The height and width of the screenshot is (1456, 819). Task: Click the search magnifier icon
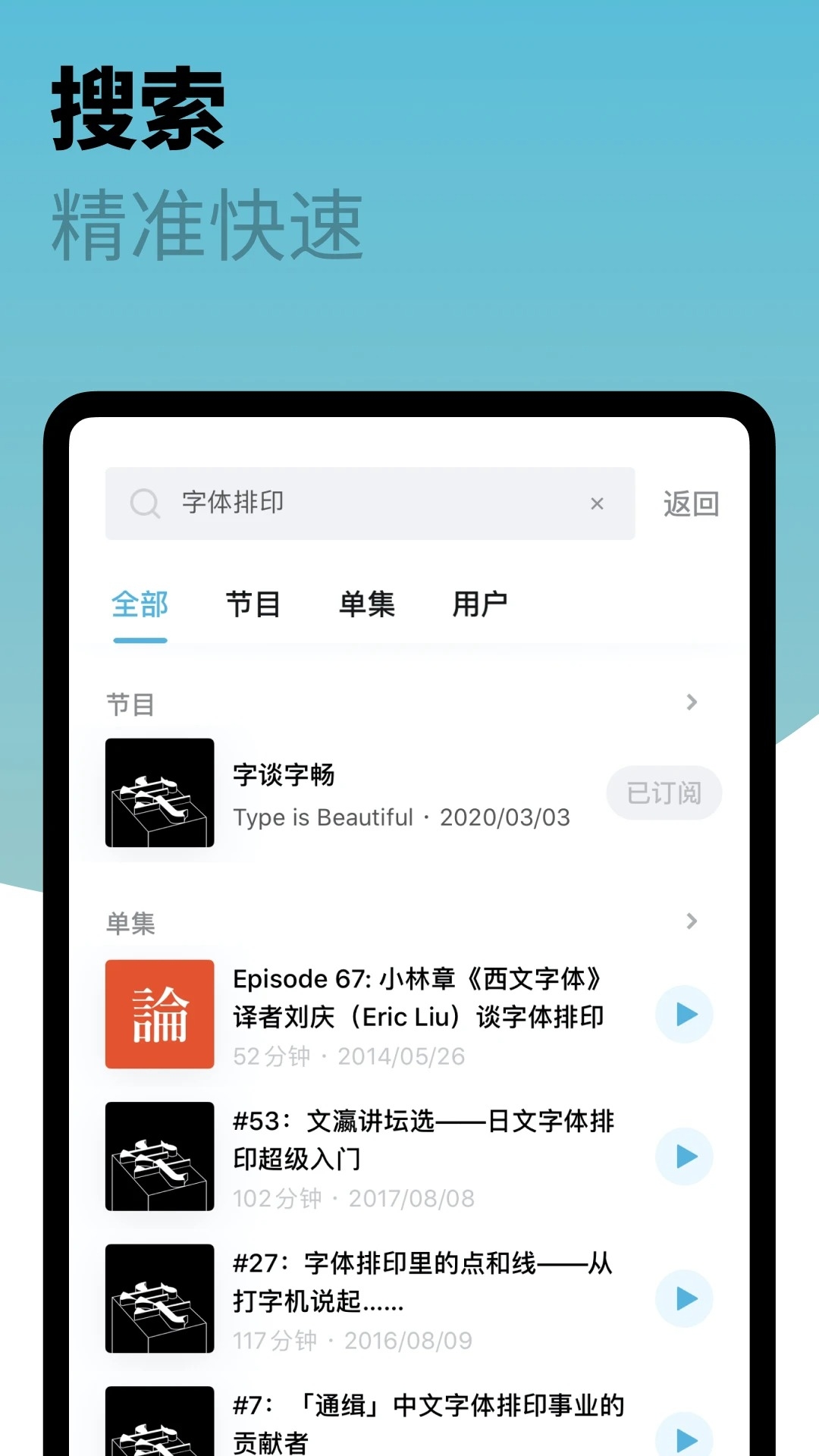[x=144, y=503]
